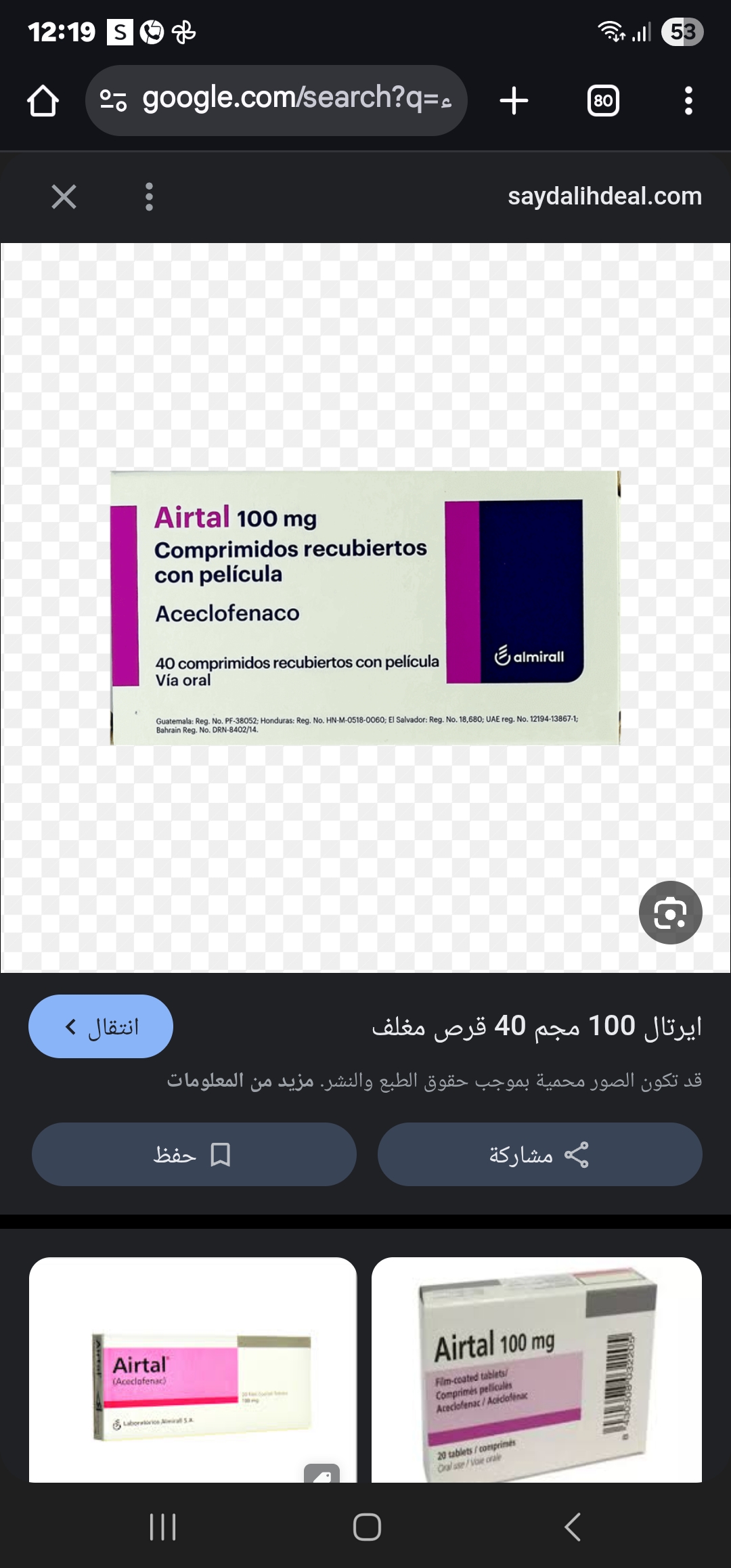Screen dimensions: 731x1568
Task: Open image viewer's three-dot options
Action: 149,197
